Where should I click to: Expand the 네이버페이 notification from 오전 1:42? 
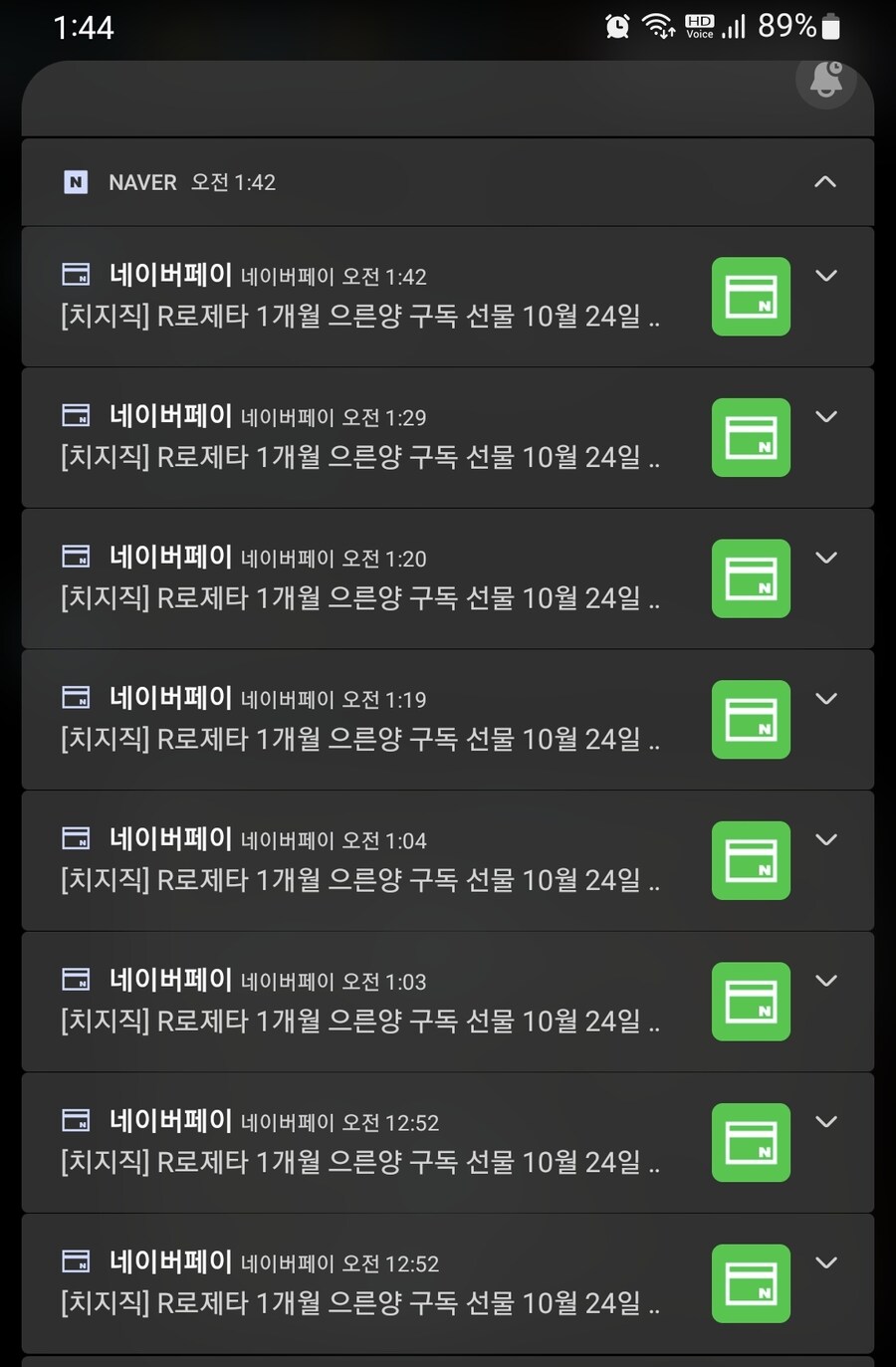tap(825, 276)
